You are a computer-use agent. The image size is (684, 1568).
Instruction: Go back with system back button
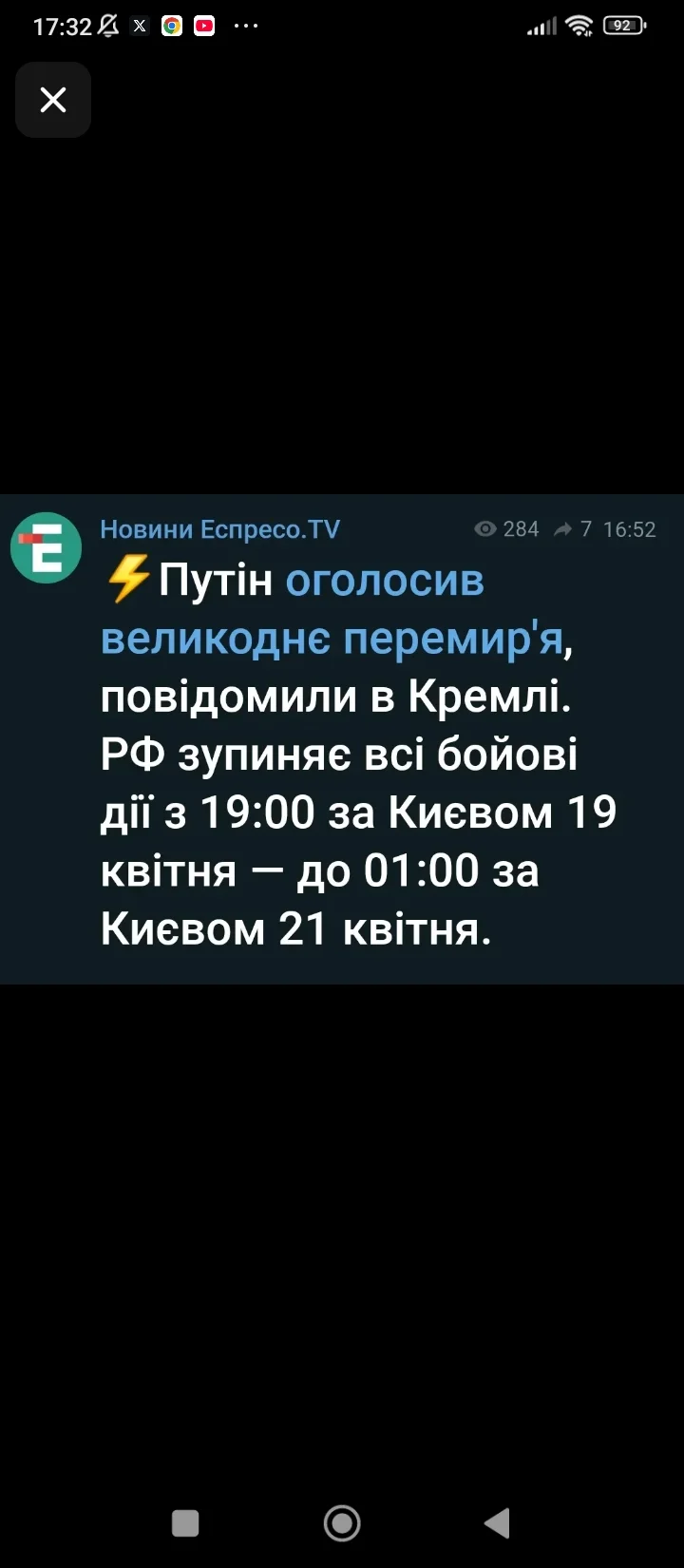497,1523
